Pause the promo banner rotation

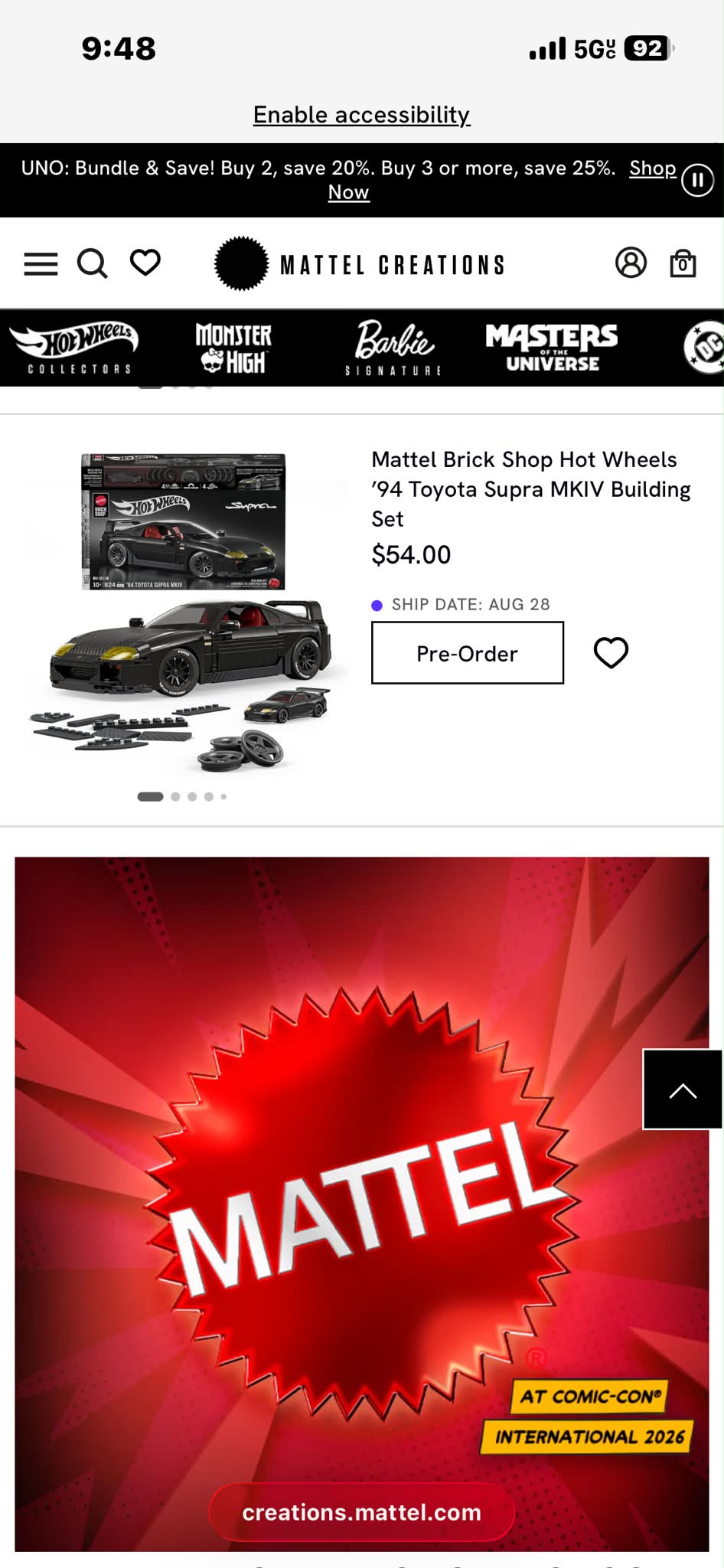coord(698,181)
